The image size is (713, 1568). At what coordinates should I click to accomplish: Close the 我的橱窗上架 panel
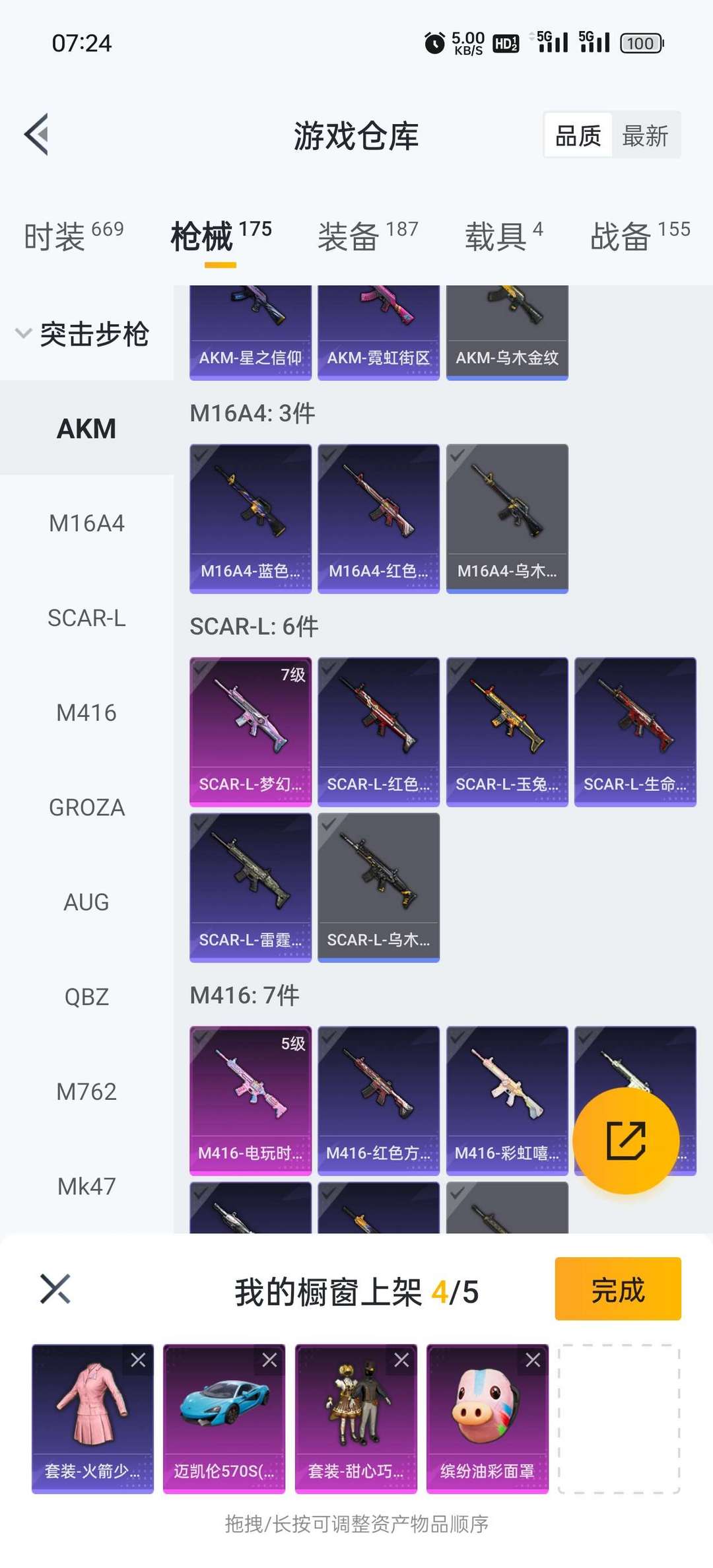55,1289
